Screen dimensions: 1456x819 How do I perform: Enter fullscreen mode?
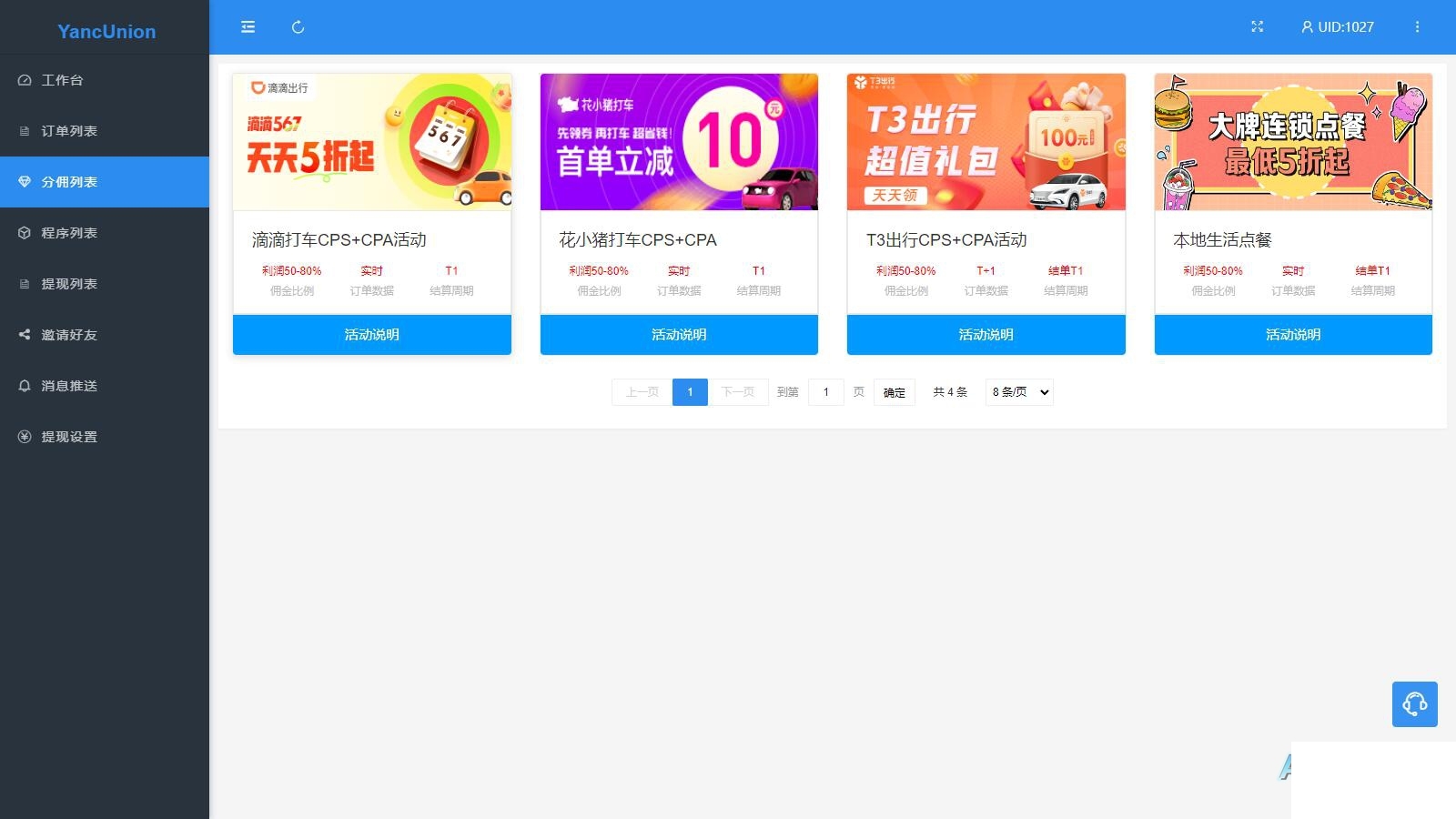click(1257, 27)
